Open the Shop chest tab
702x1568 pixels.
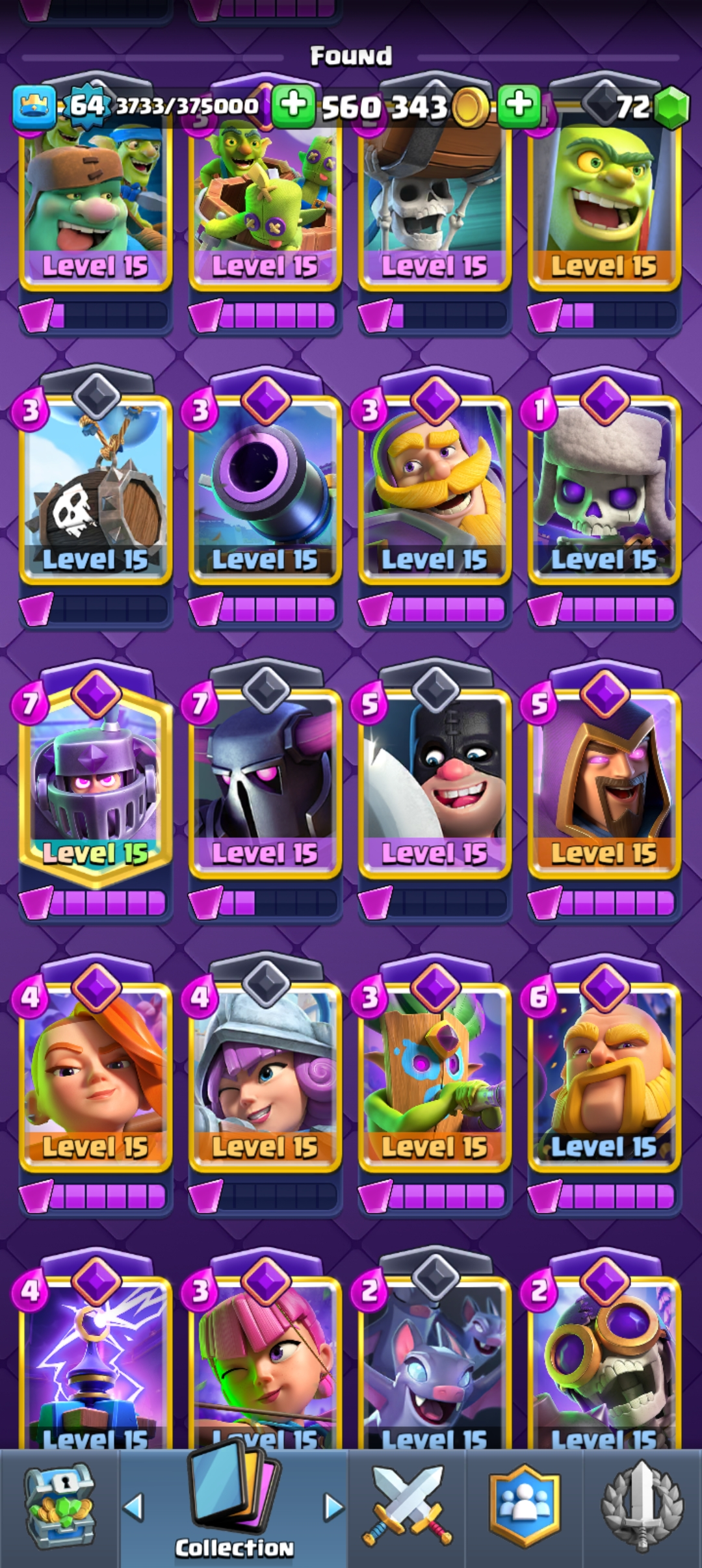pos(59,1508)
